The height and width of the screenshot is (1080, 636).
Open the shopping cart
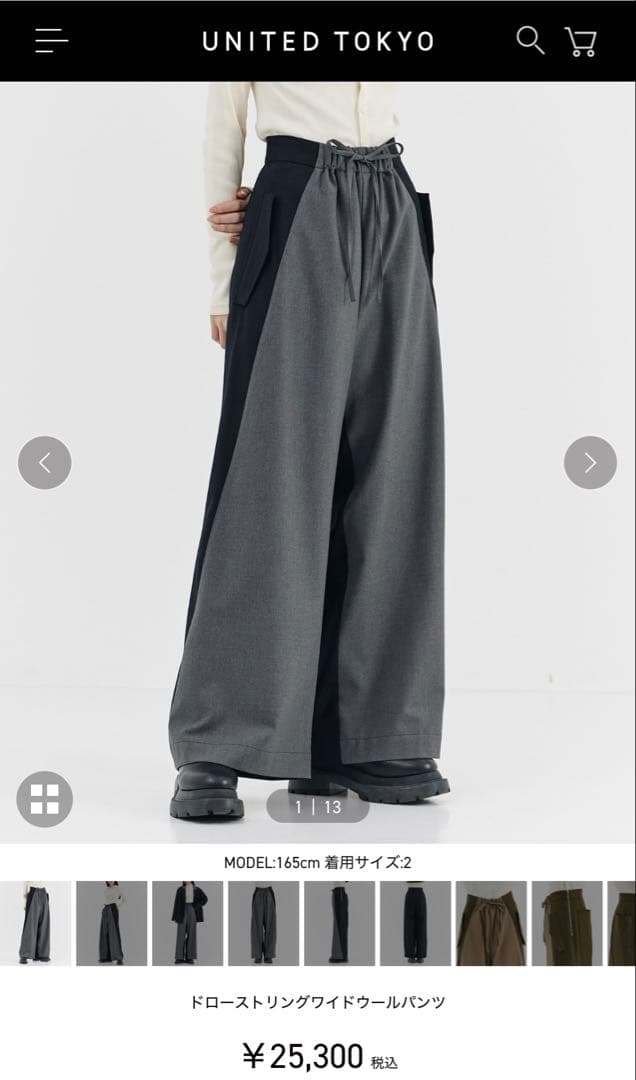581,41
